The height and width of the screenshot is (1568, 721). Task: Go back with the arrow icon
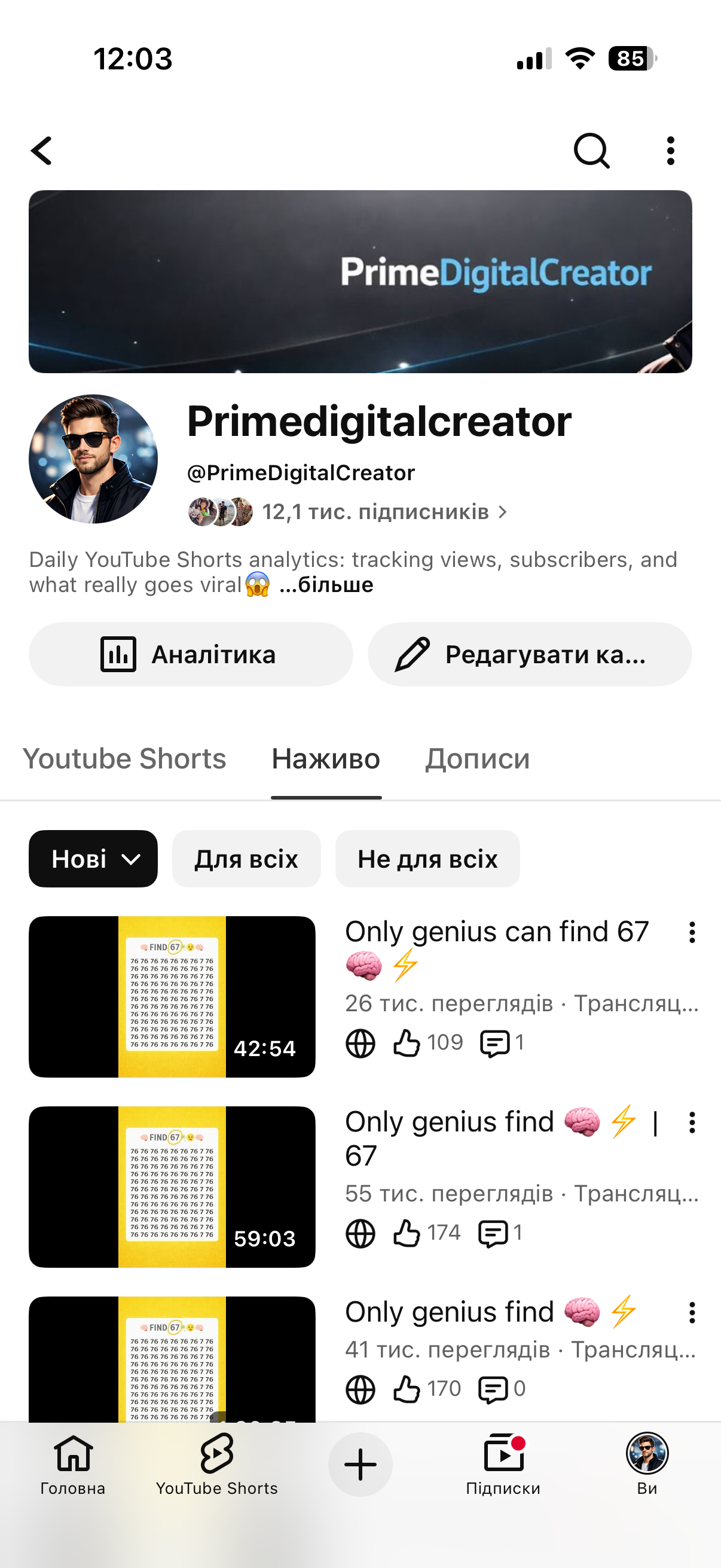tap(42, 151)
